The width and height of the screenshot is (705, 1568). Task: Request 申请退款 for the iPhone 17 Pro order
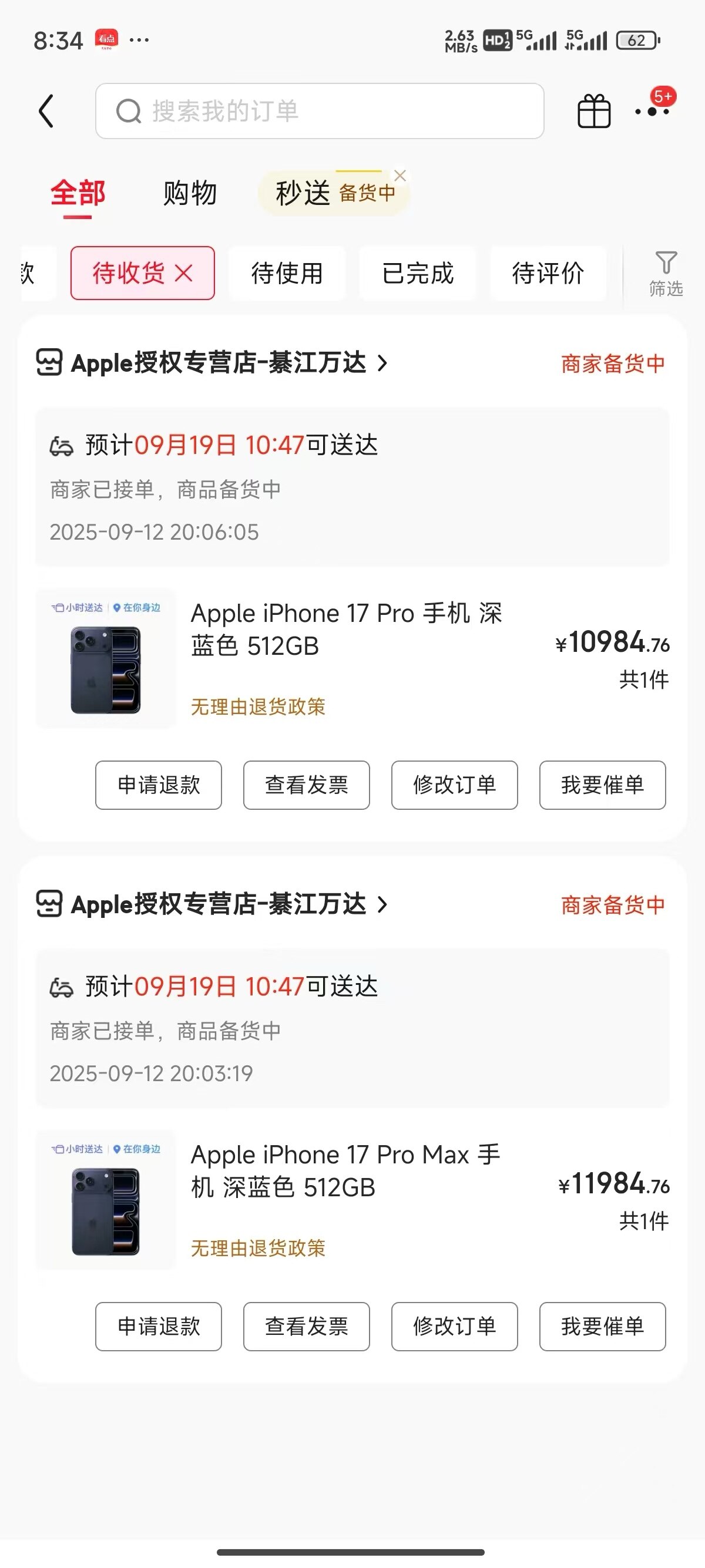(x=158, y=785)
